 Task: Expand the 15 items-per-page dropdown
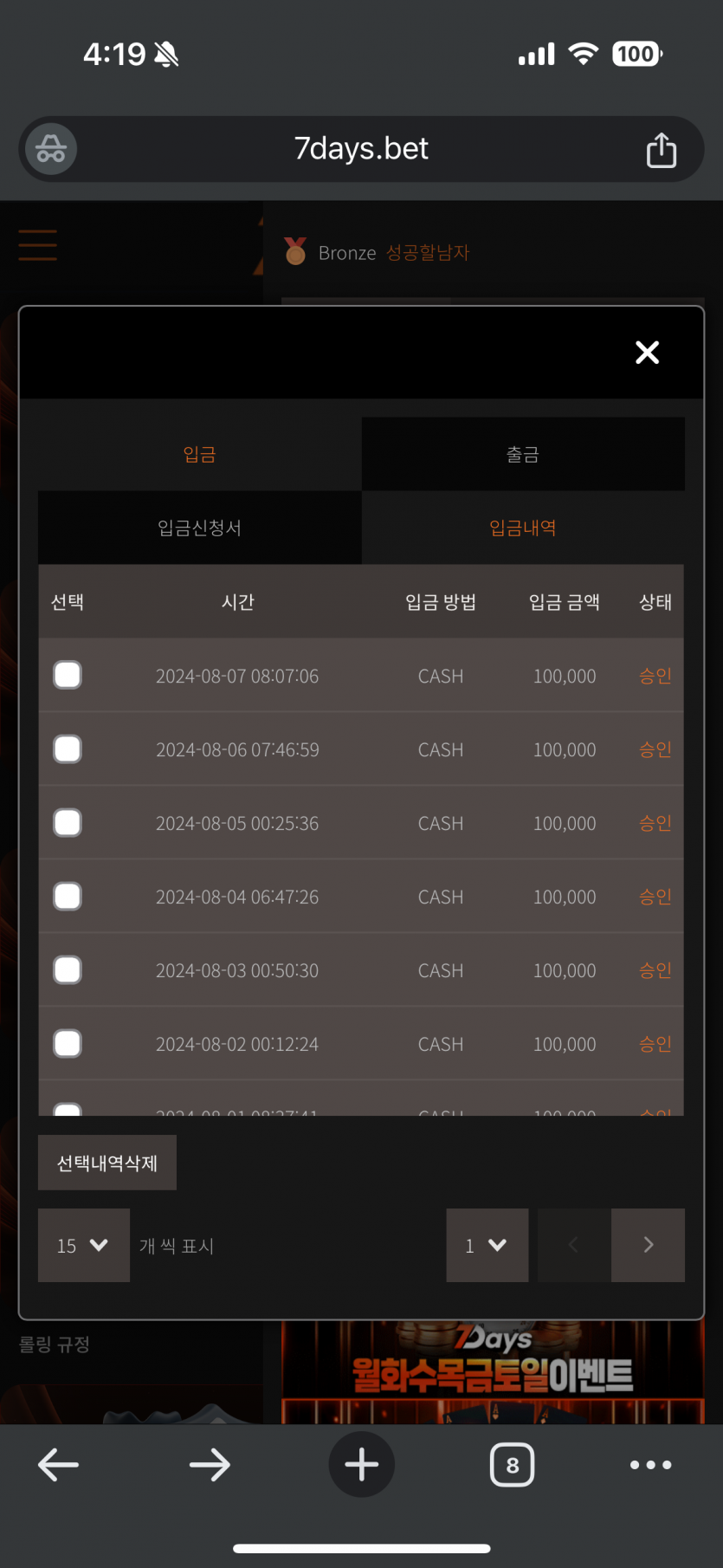tap(84, 1245)
